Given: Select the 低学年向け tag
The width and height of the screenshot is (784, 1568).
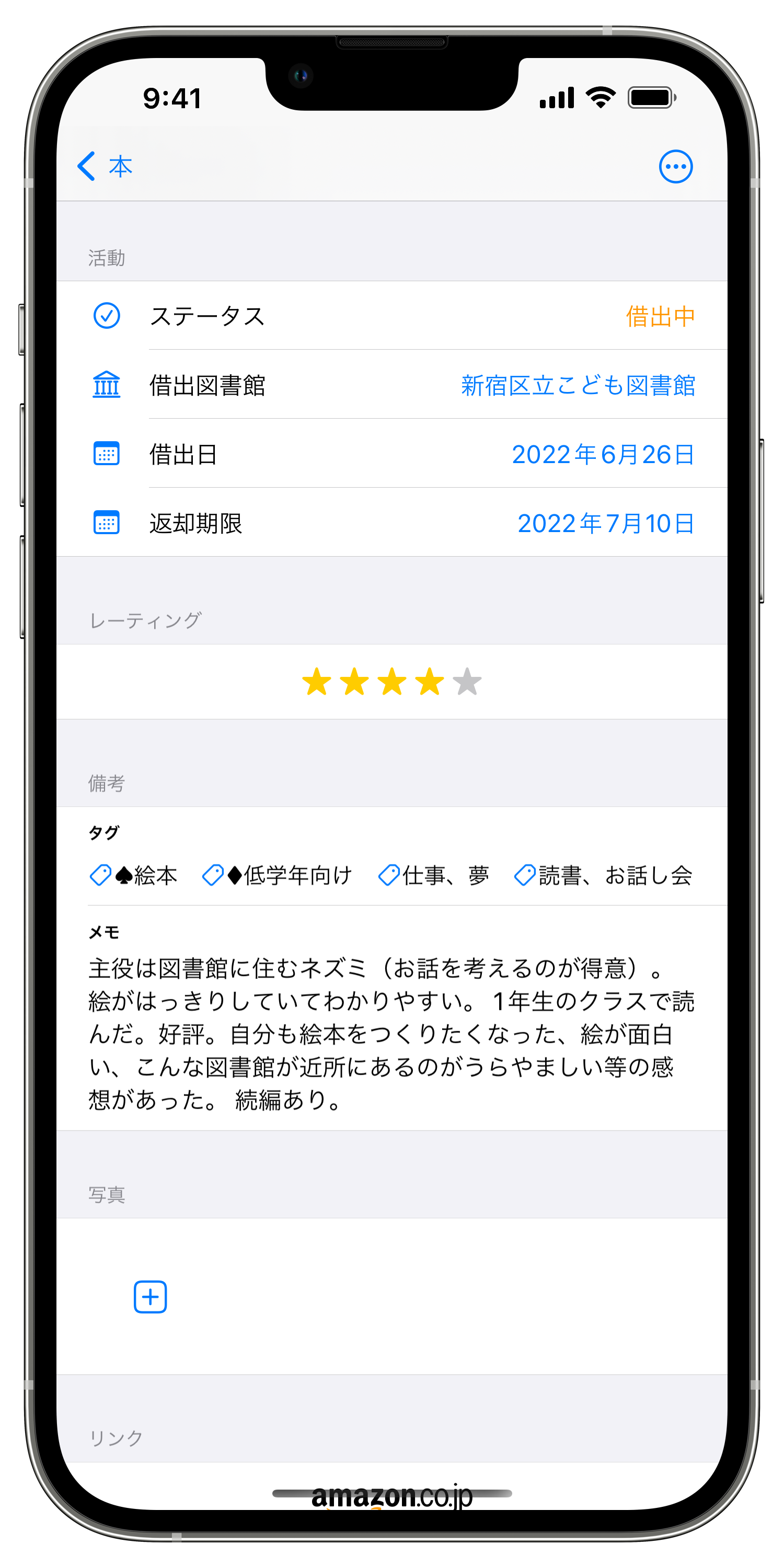Looking at the screenshot, I should click(x=278, y=875).
